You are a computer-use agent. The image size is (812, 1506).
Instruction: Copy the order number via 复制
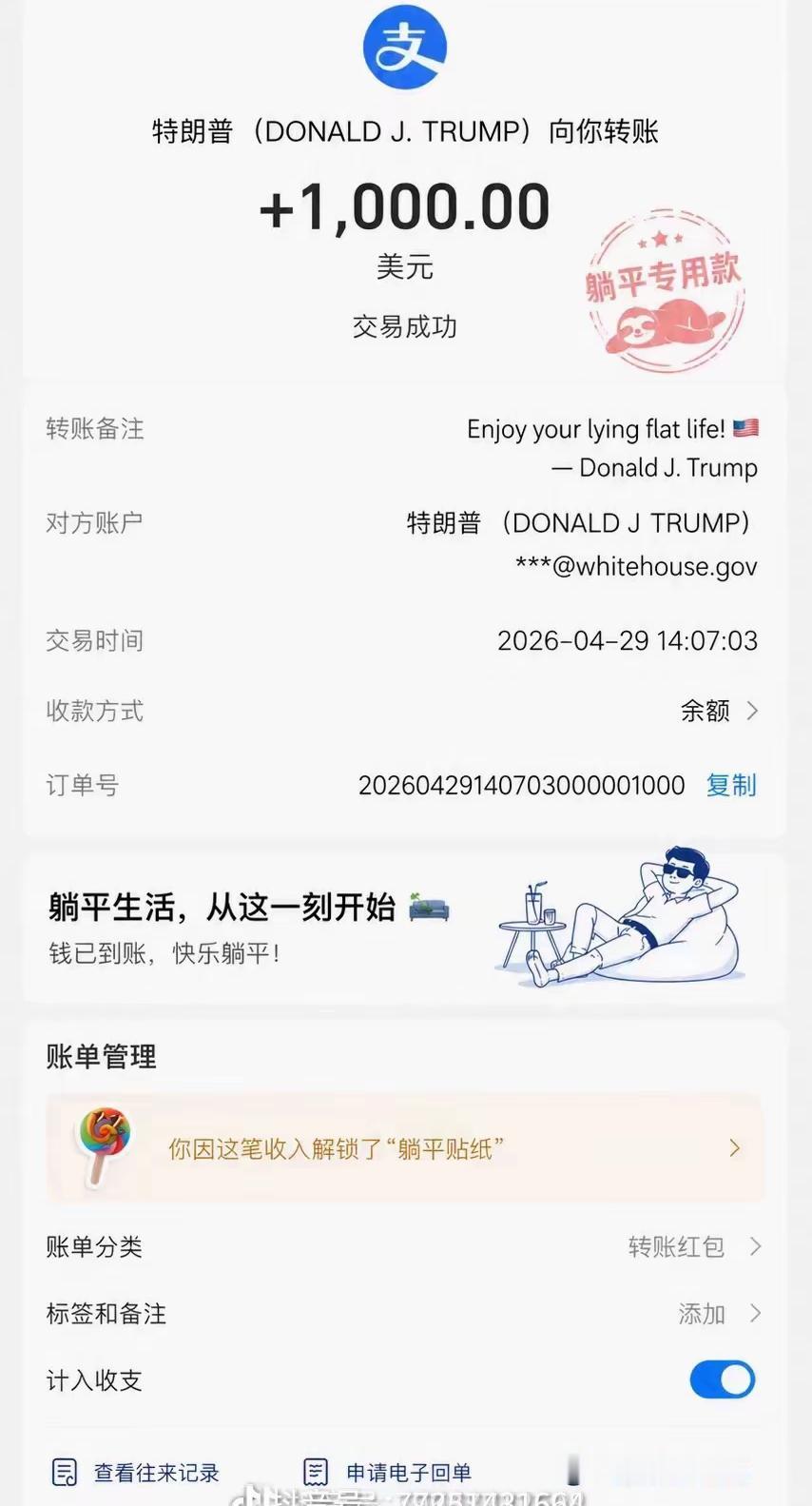[x=731, y=785]
